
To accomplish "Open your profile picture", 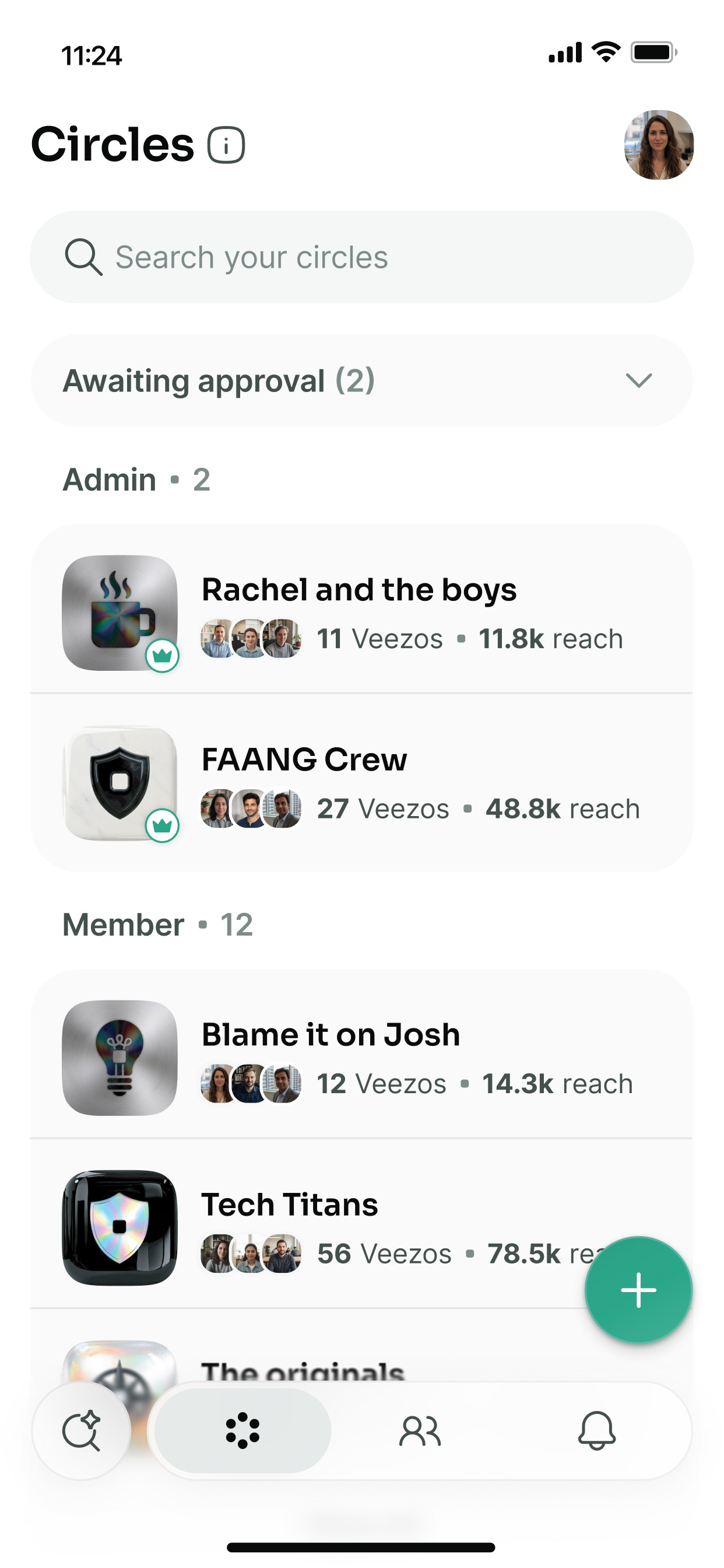I will pos(659,145).
